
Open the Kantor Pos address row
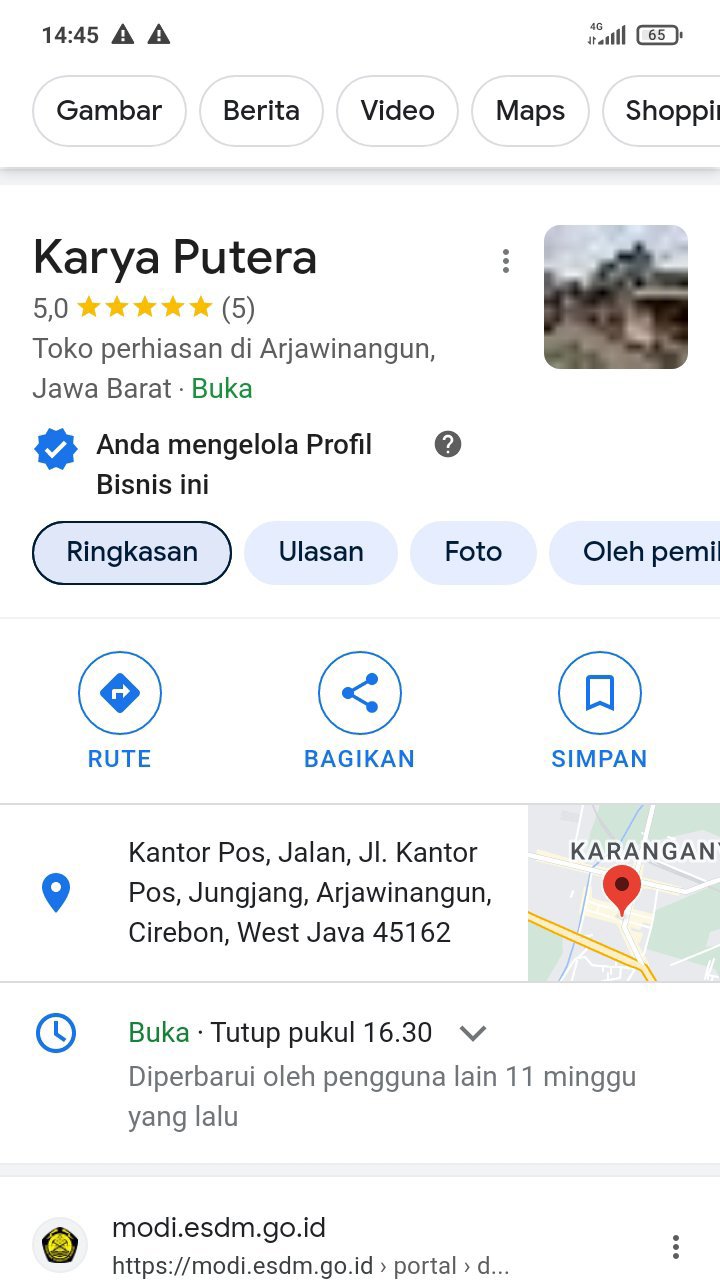pos(264,893)
